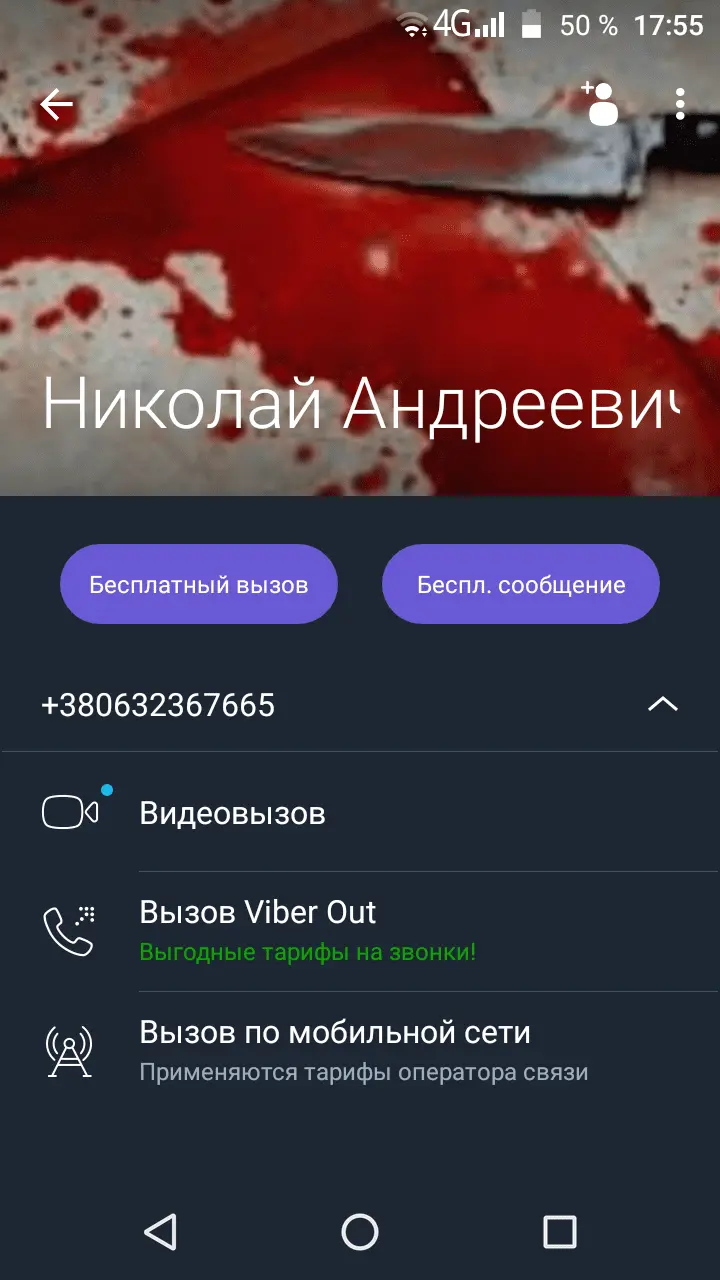Open recent apps from the navigation bar
Screen dimensions: 720x1280
pyautogui.click(x=559, y=1231)
